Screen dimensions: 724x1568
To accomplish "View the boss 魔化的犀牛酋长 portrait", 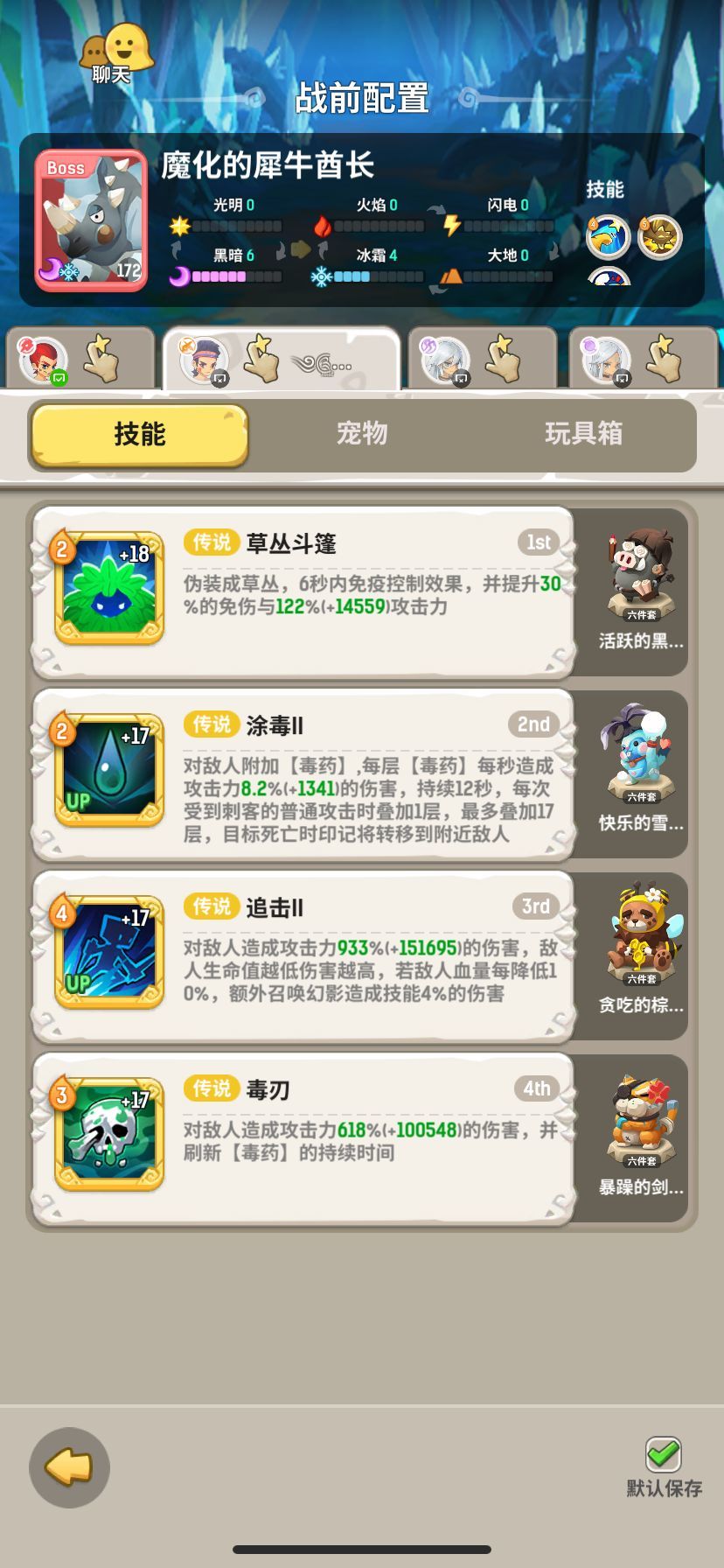I will point(90,220).
